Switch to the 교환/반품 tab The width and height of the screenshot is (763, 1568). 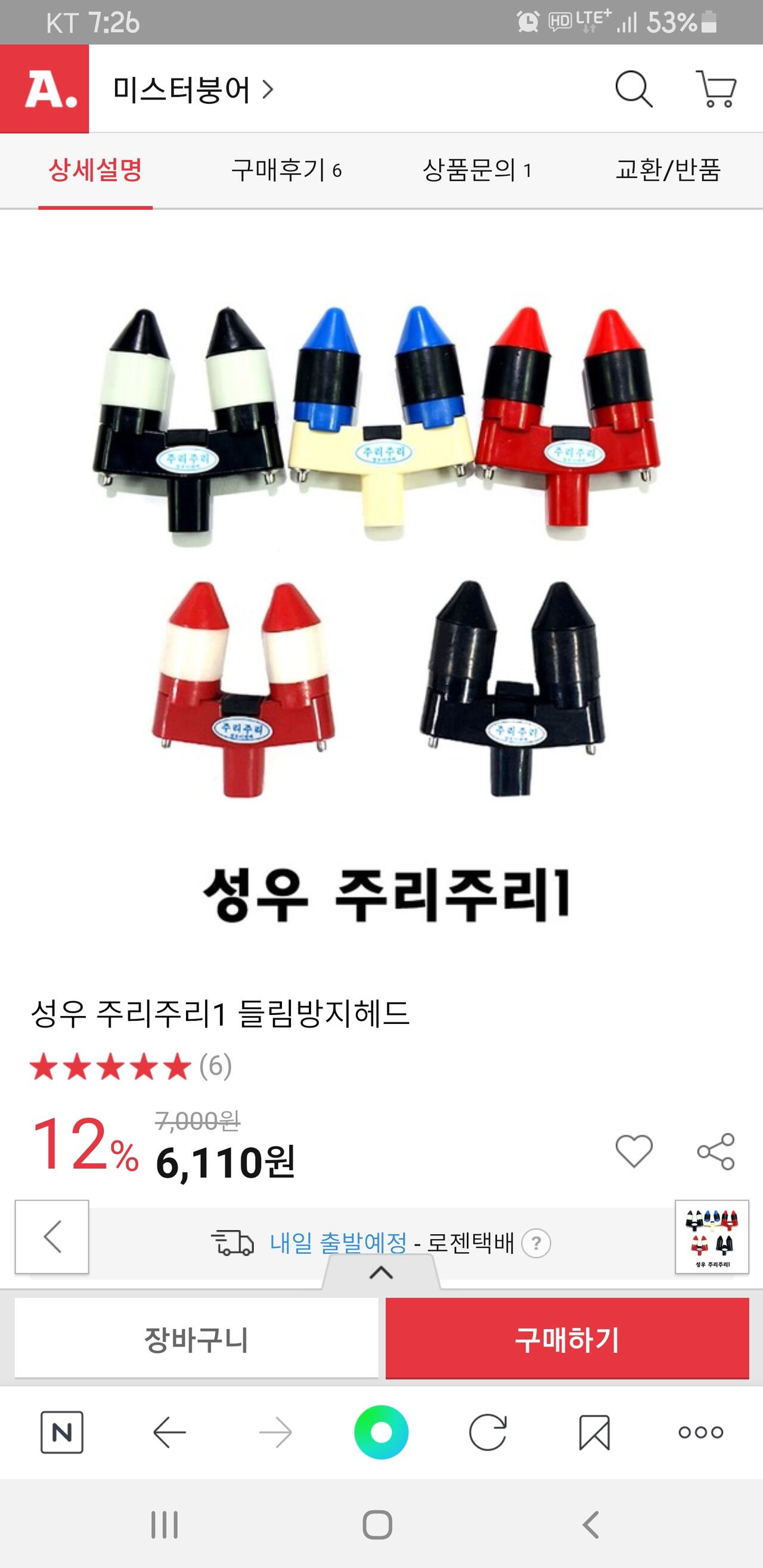pos(668,170)
